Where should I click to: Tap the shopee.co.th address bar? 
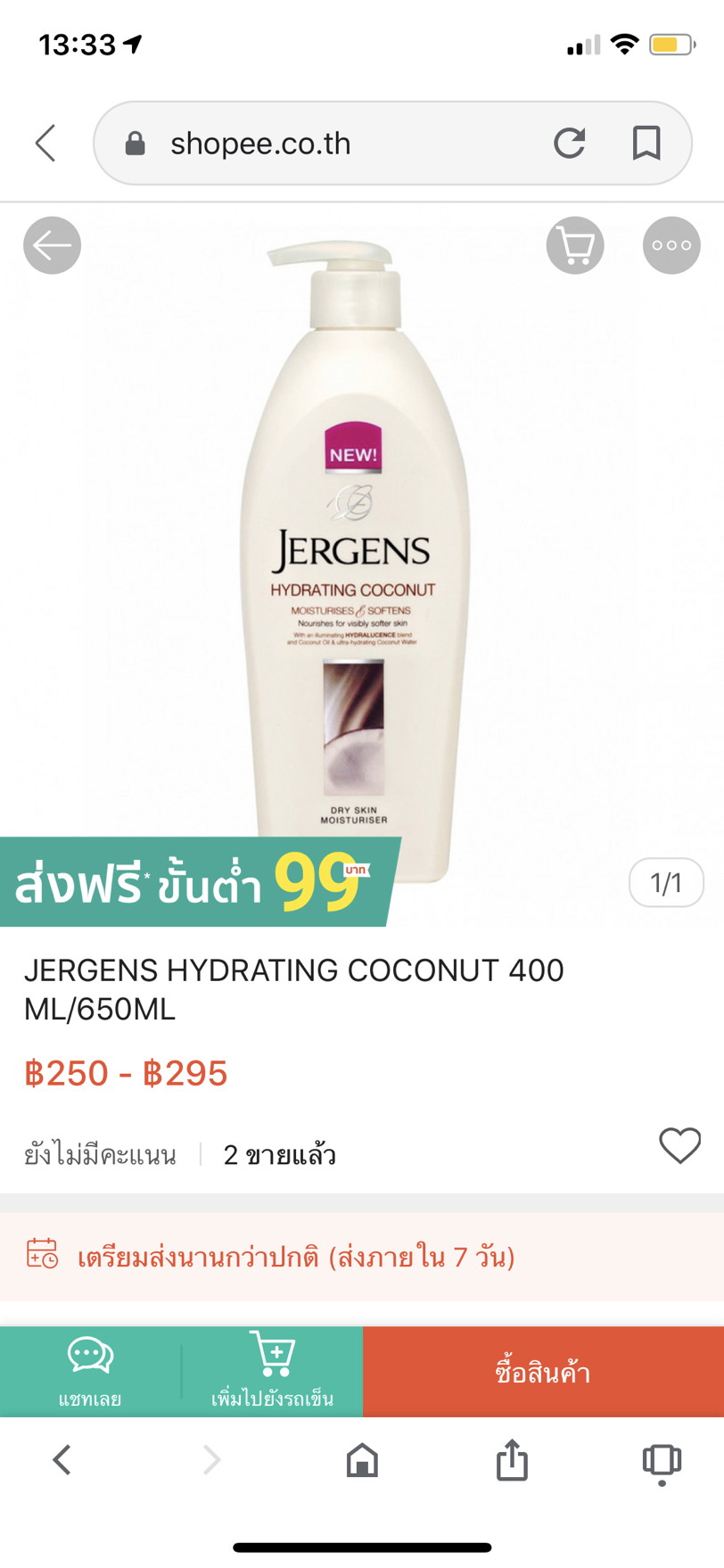[339, 143]
